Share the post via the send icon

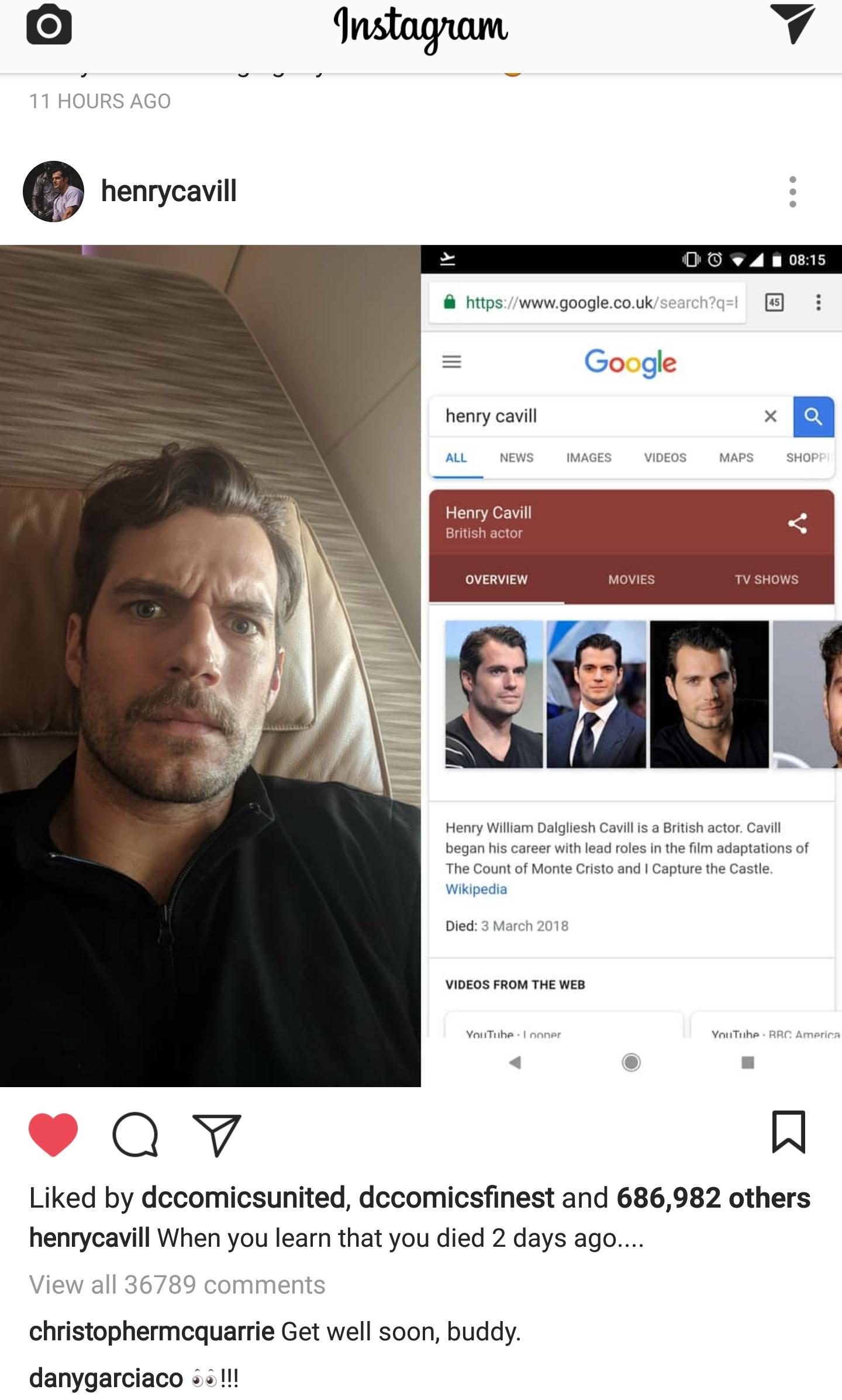pos(217,1135)
